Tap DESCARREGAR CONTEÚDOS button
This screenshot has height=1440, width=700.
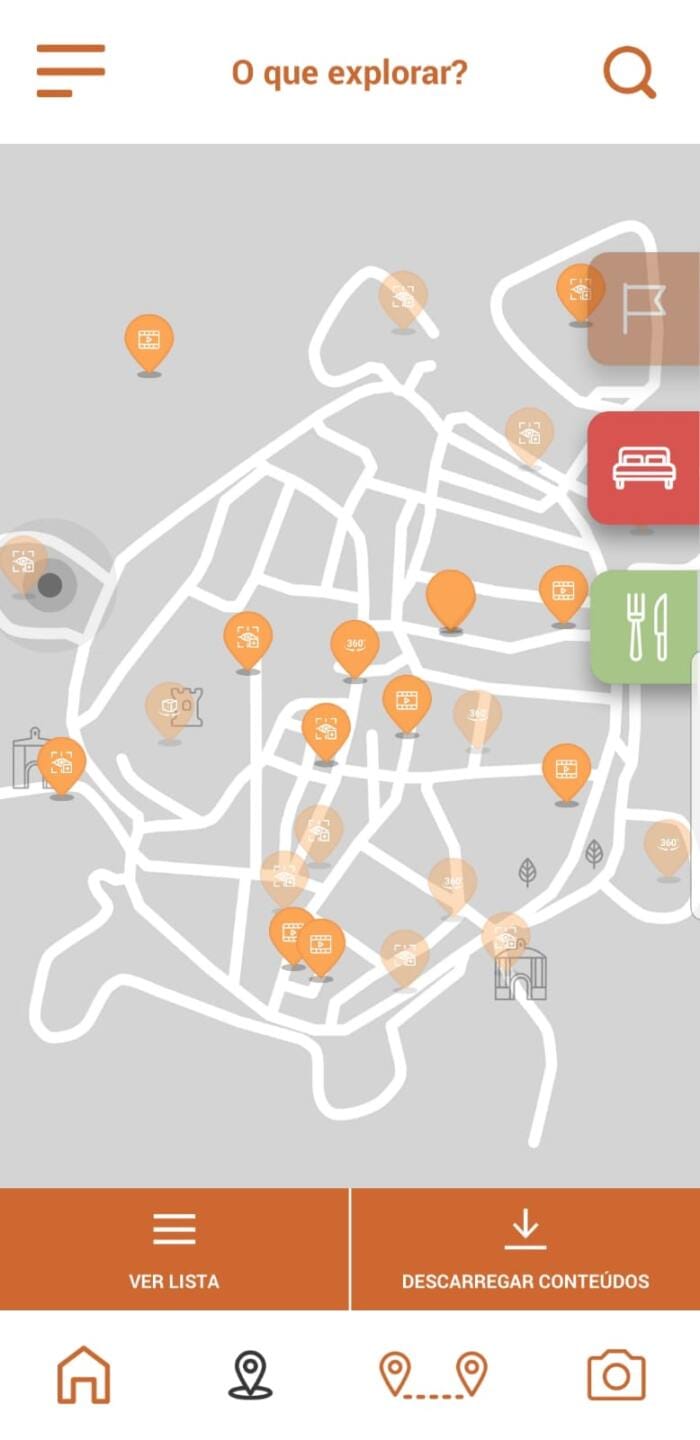tap(525, 1249)
